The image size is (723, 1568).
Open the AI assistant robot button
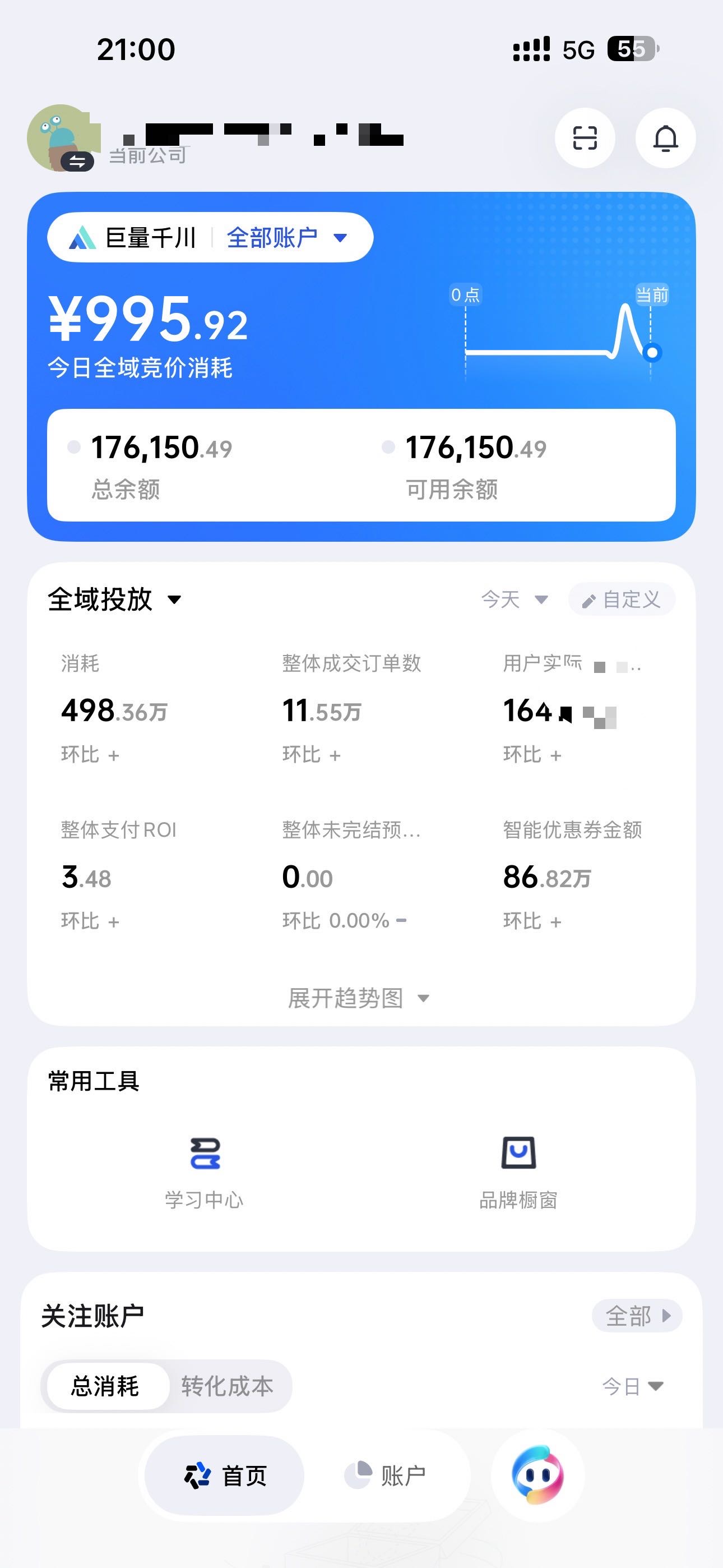[537, 1475]
